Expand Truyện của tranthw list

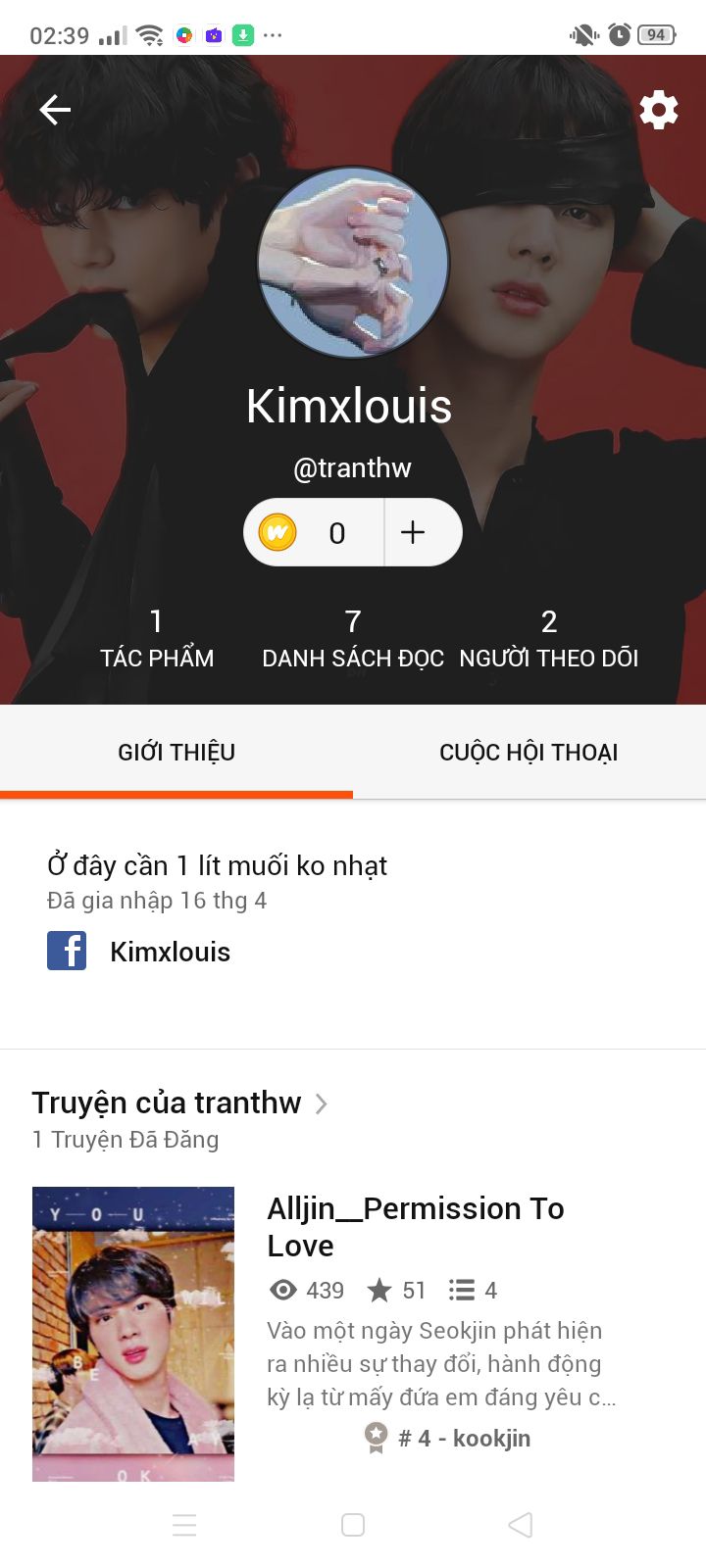[x=179, y=1102]
